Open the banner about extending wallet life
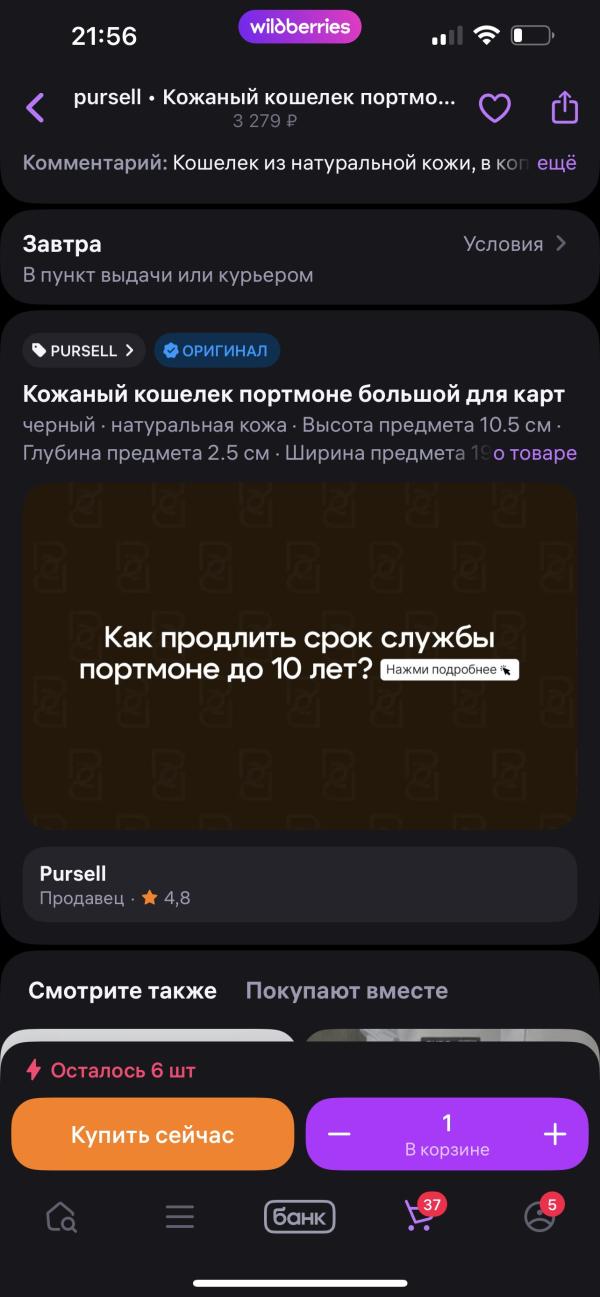The height and width of the screenshot is (1297, 600). pyautogui.click(x=300, y=656)
